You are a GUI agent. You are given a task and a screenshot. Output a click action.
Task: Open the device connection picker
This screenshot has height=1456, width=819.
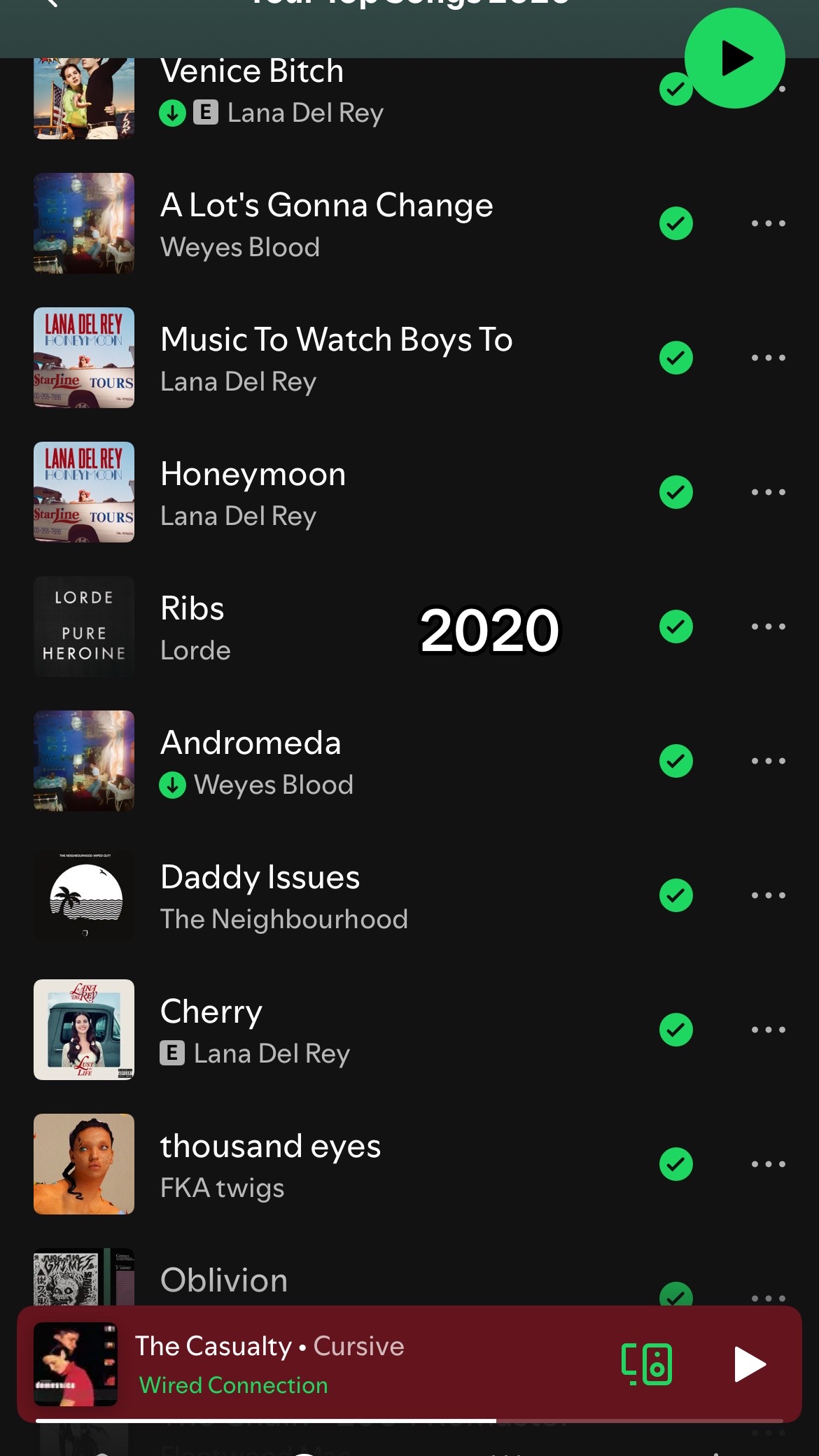tap(647, 1364)
